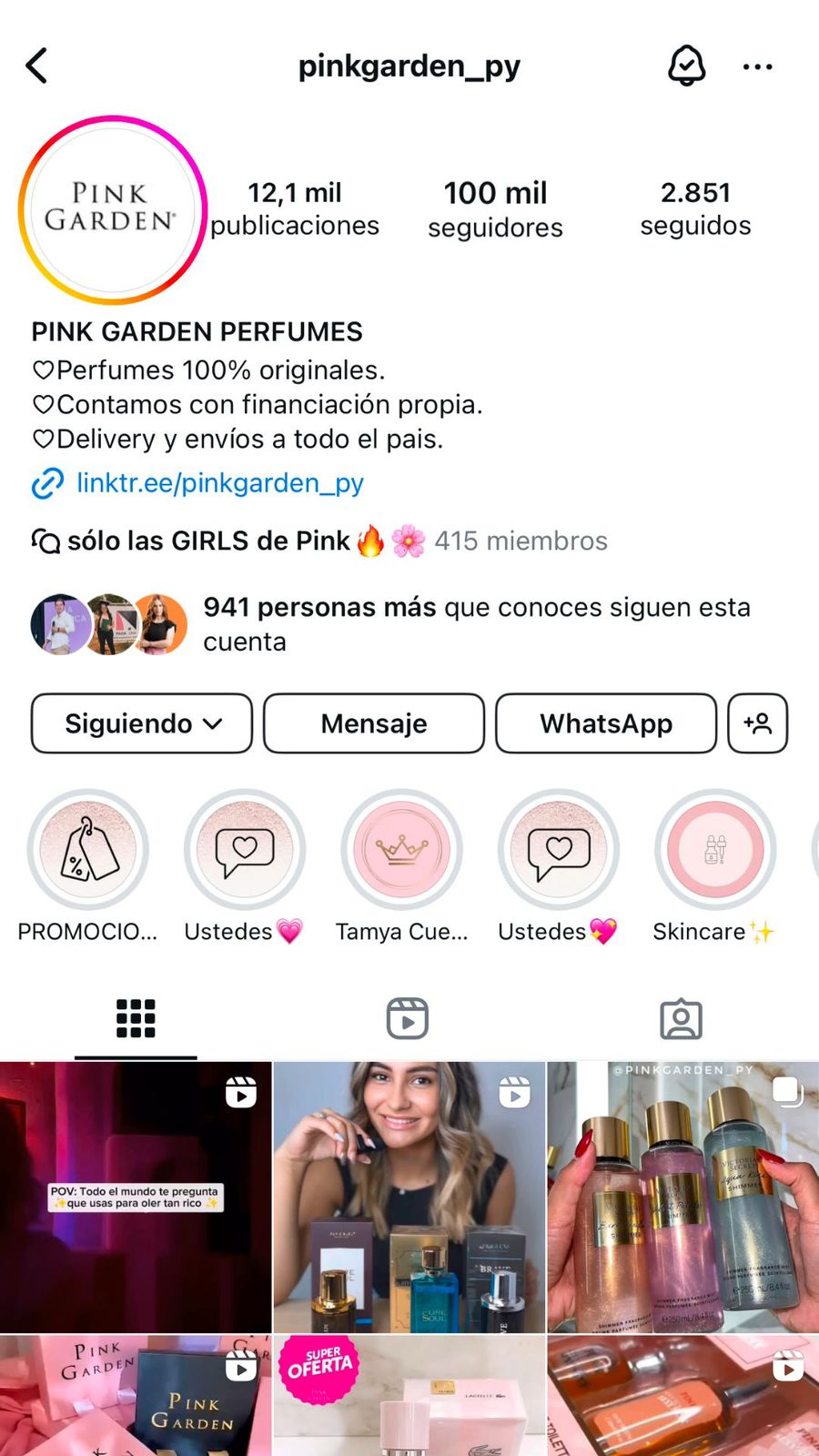Open the Tamya Cue... highlight

click(401, 850)
